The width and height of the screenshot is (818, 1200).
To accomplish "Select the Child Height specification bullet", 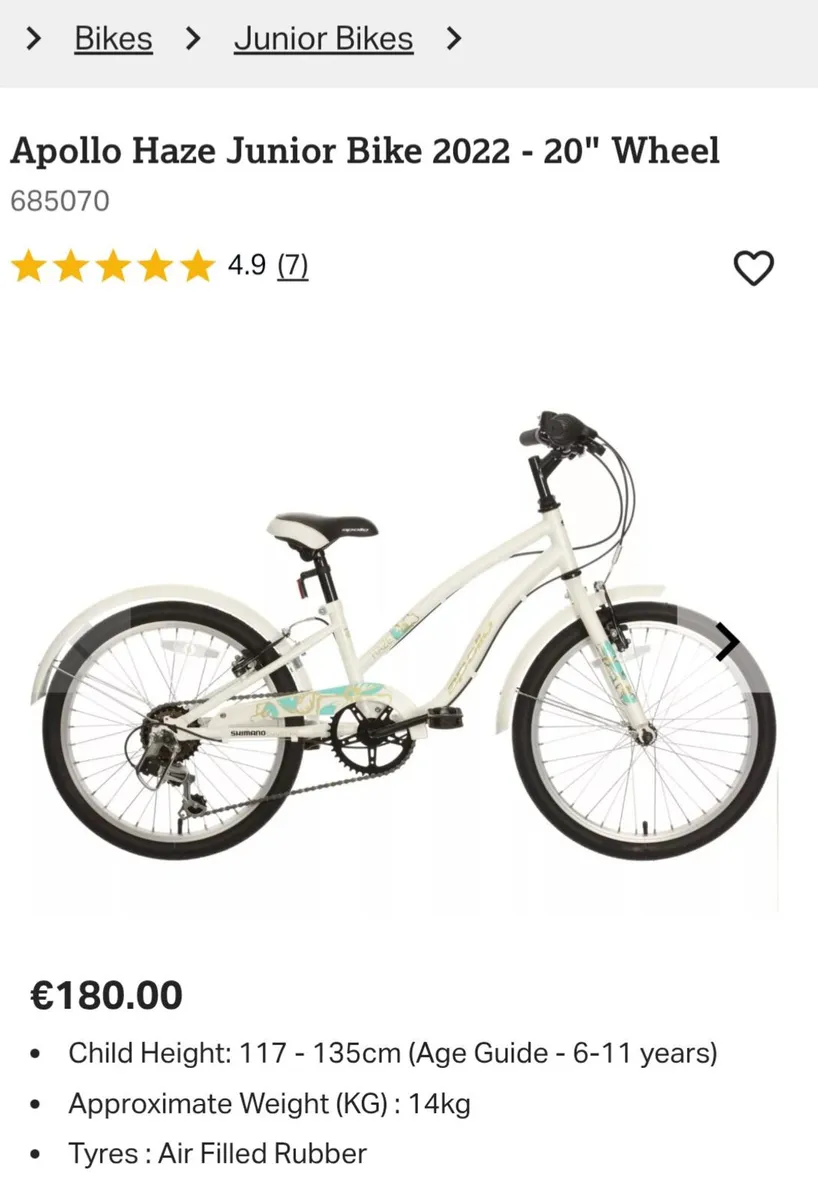I will [392, 1053].
